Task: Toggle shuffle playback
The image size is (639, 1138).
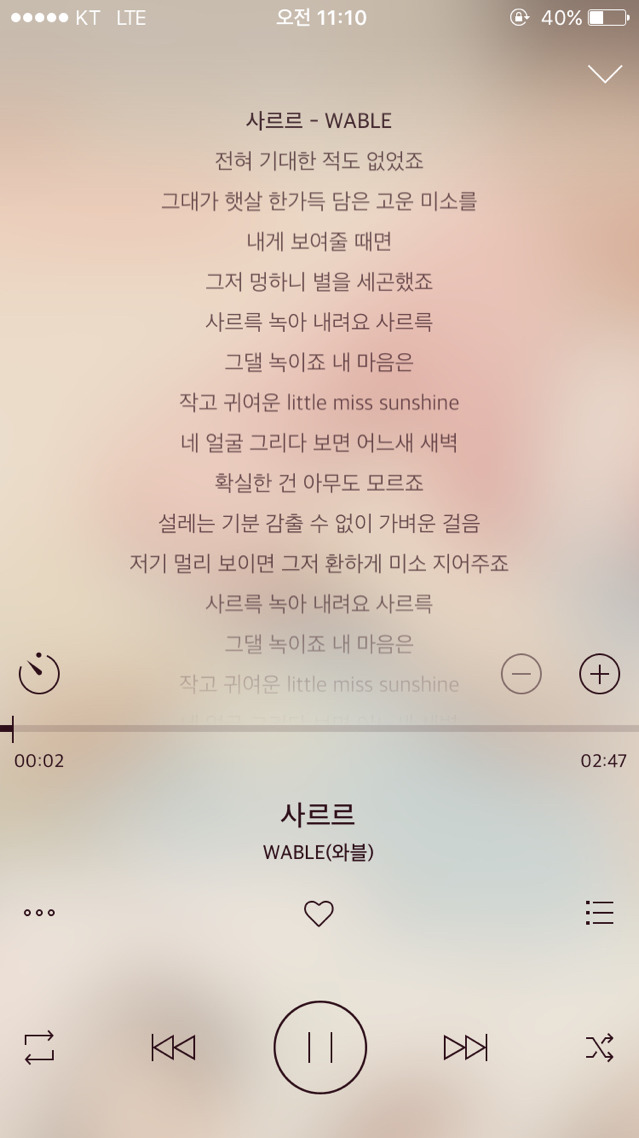Action: tap(599, 1047)
